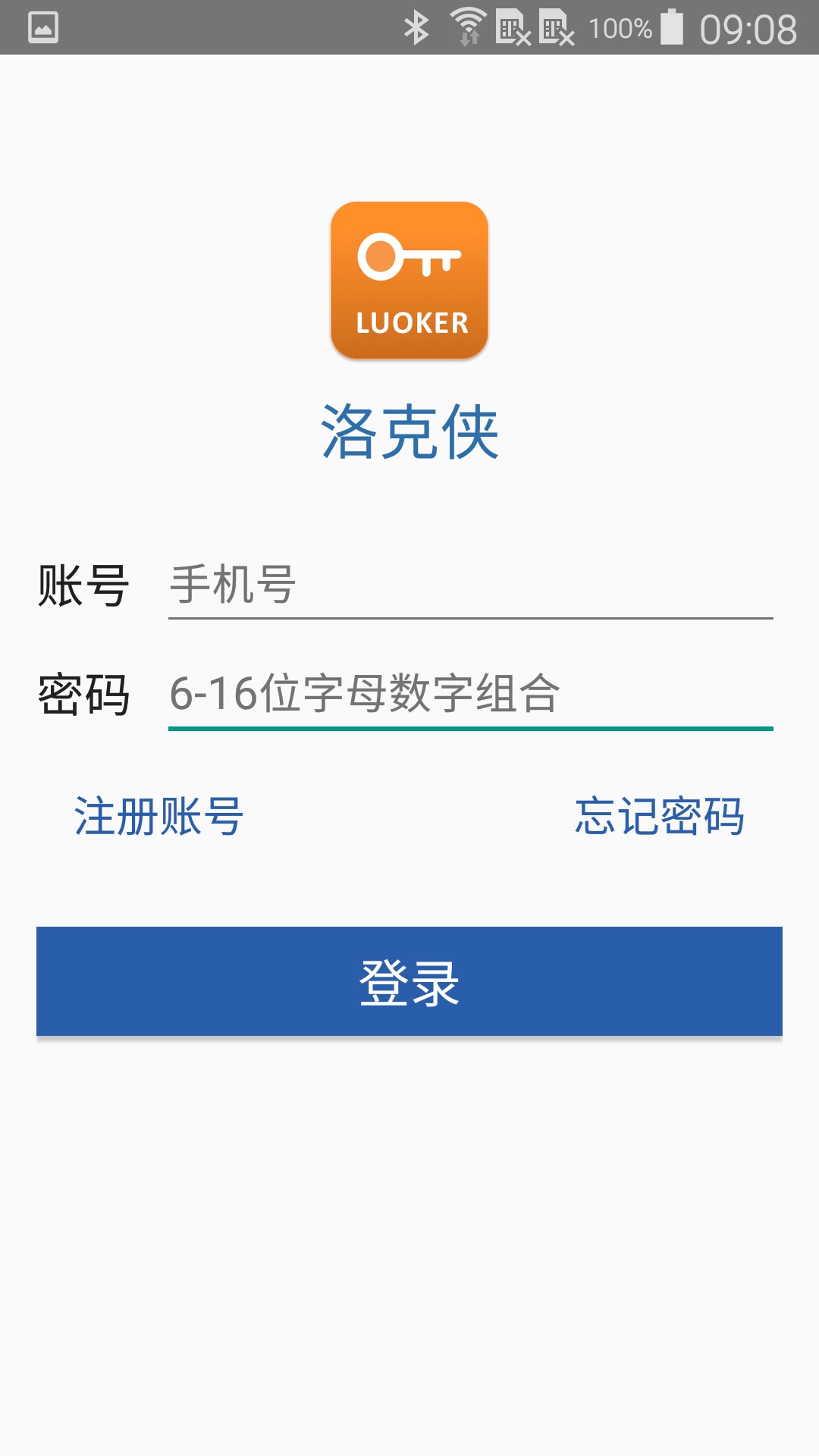819x1456 pixels.
Task: Open the 忘记密码 forgot password link
Action: click(659, 817)
